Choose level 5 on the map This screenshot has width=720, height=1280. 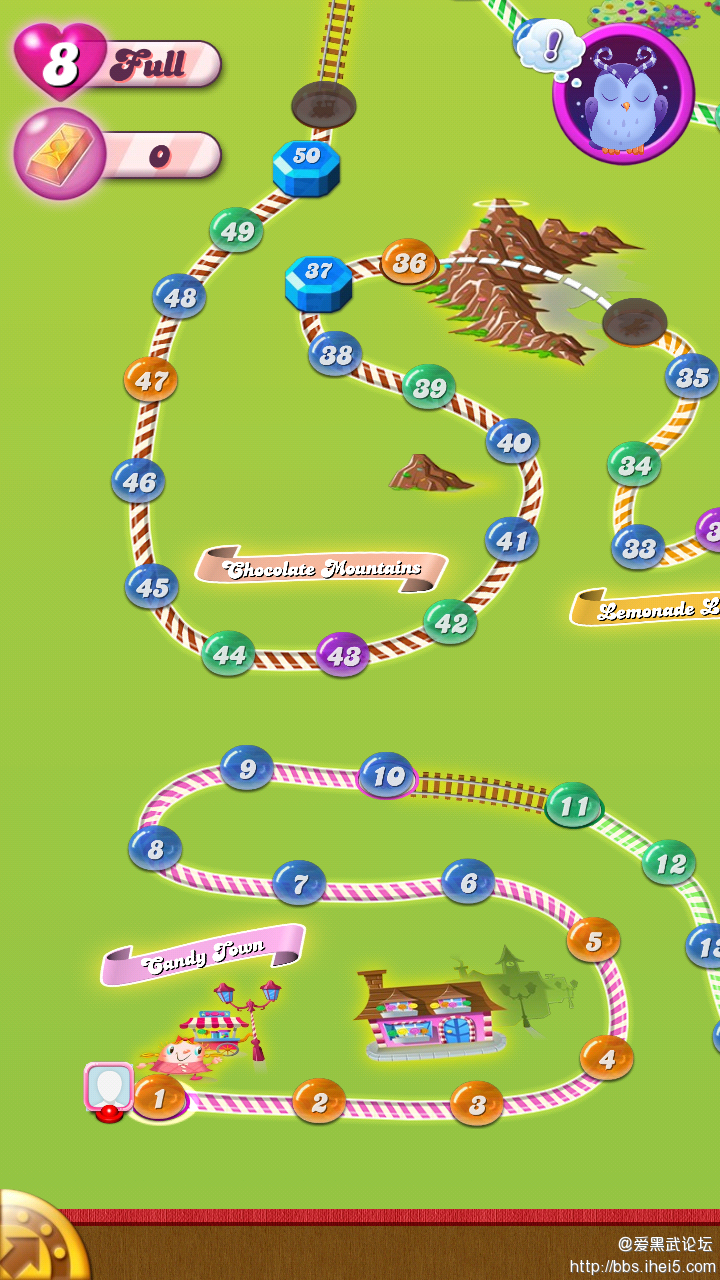tap(593, 940)
